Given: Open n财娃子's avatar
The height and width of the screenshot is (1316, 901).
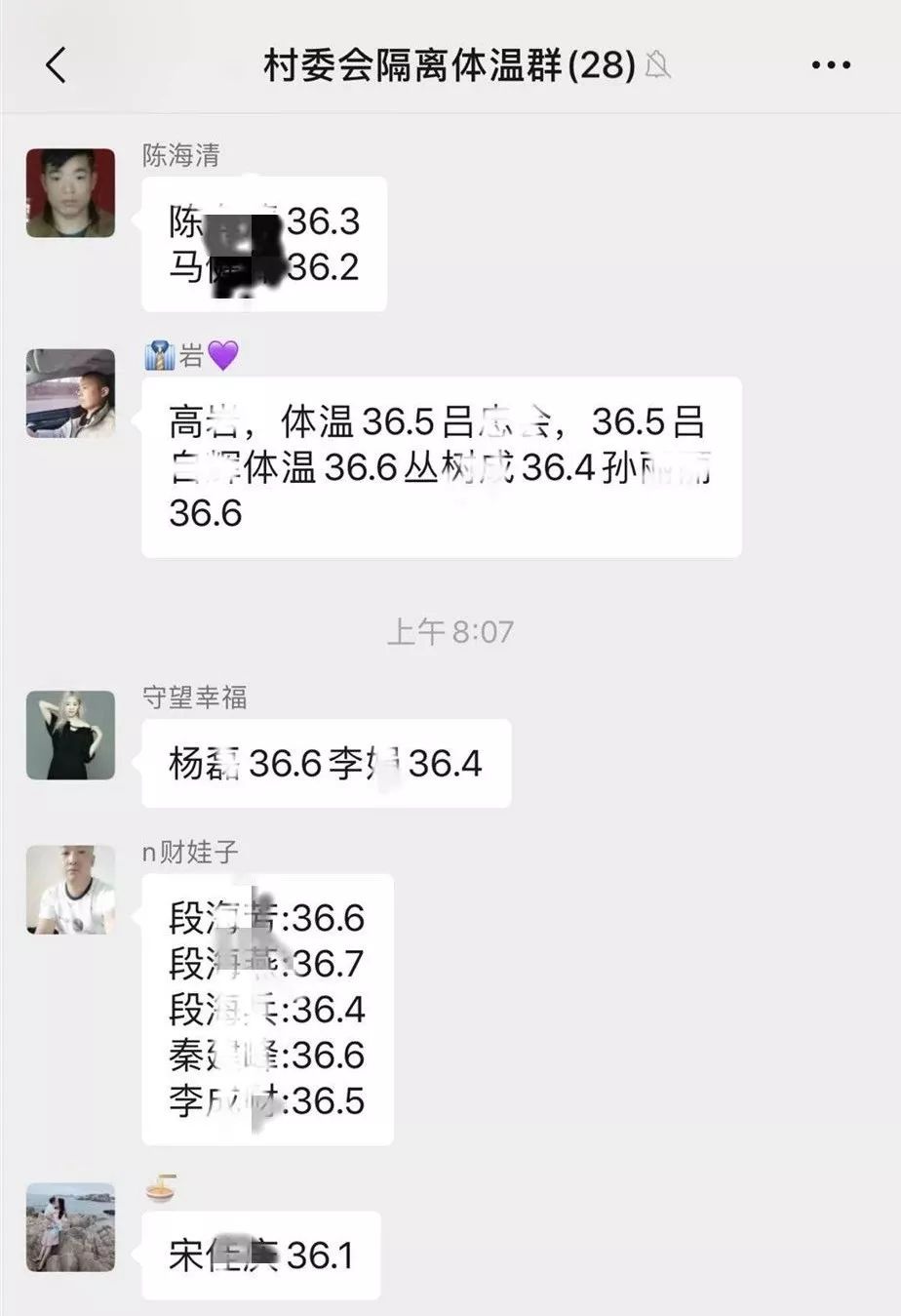Looking at the screenshot, I should tap(70, 890).
